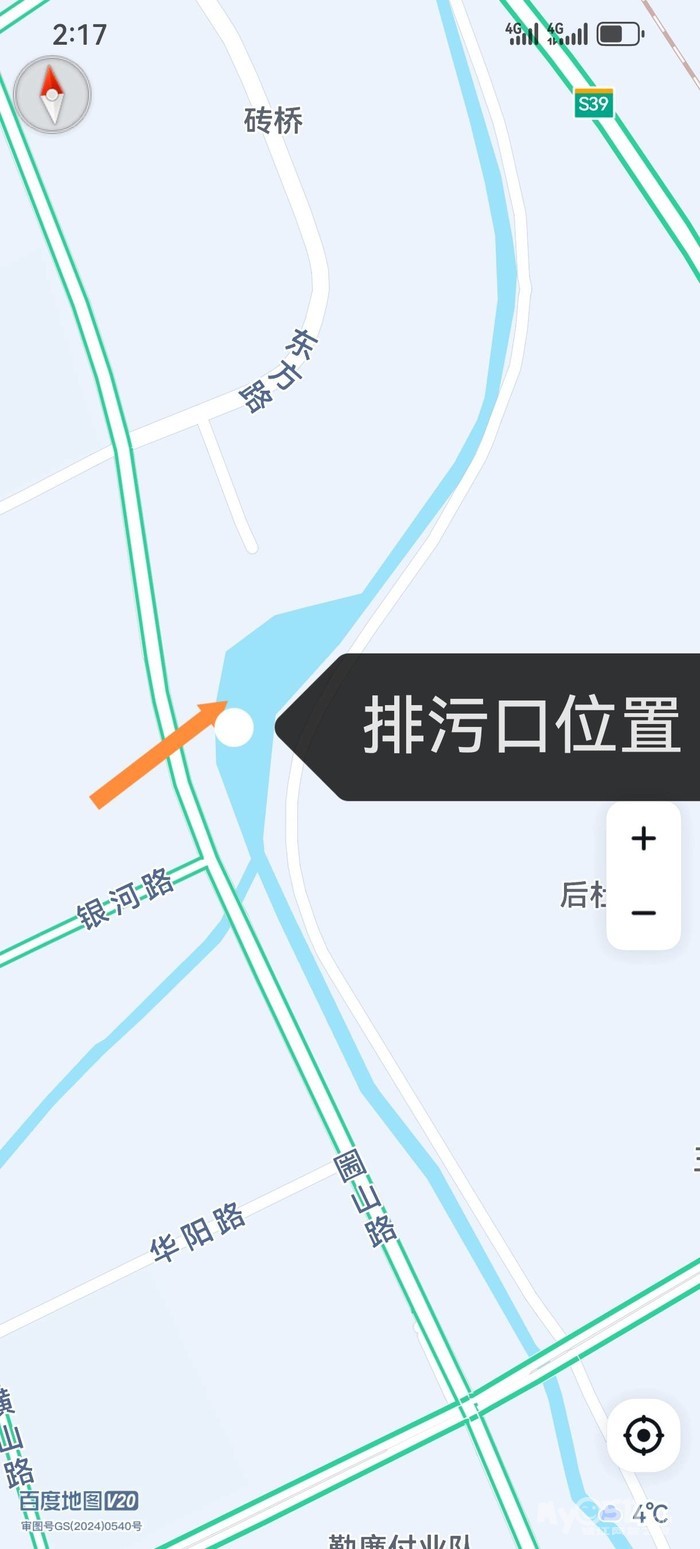Zoom in with the plus button
Image resolution: width=700 pixels, height=1549 pixels.
tap(644, 838)
